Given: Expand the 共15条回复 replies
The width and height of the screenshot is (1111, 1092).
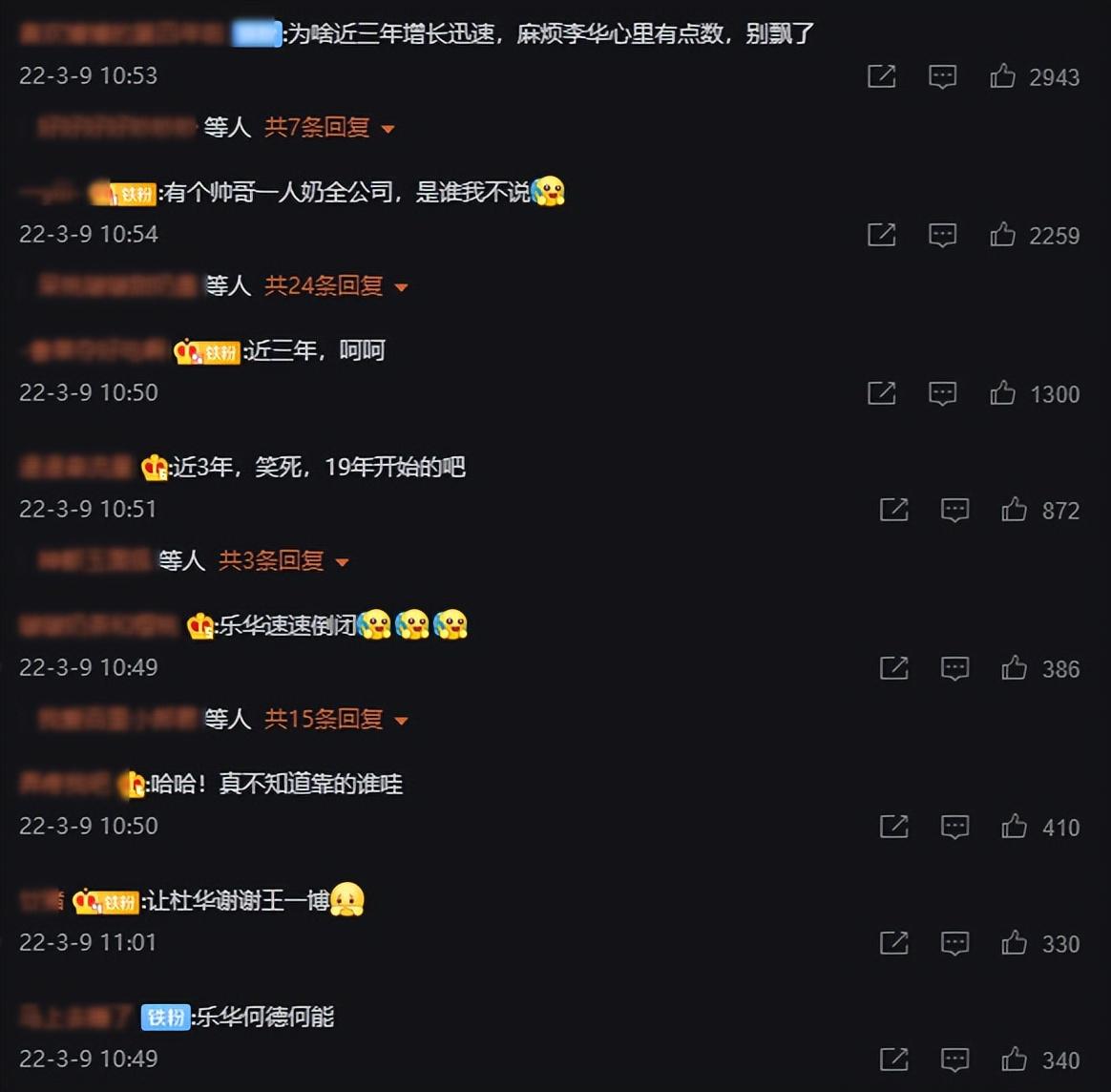Looking at the screenshot, I should [336, 720].
